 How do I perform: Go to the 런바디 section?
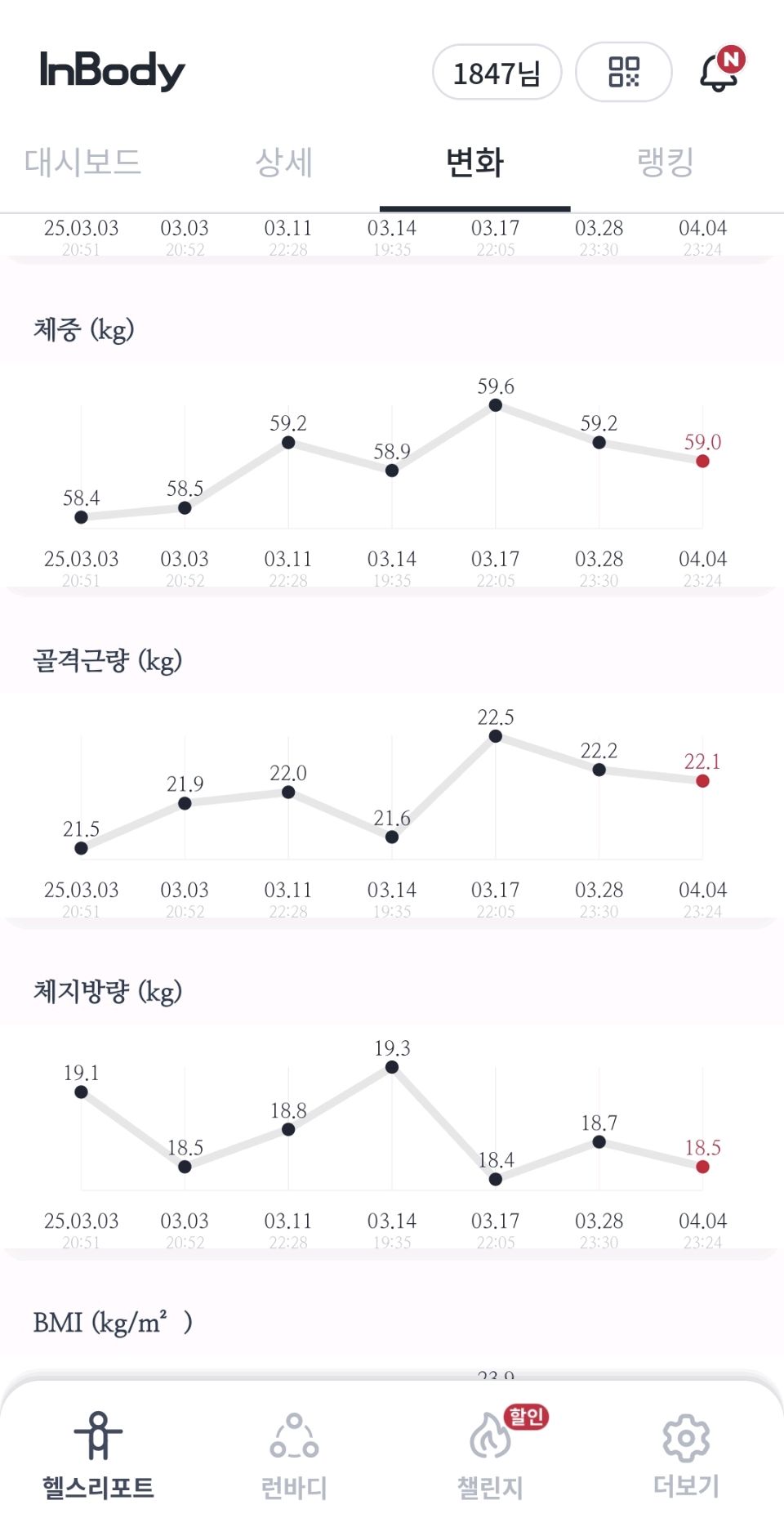click(x=294, y=1456)
